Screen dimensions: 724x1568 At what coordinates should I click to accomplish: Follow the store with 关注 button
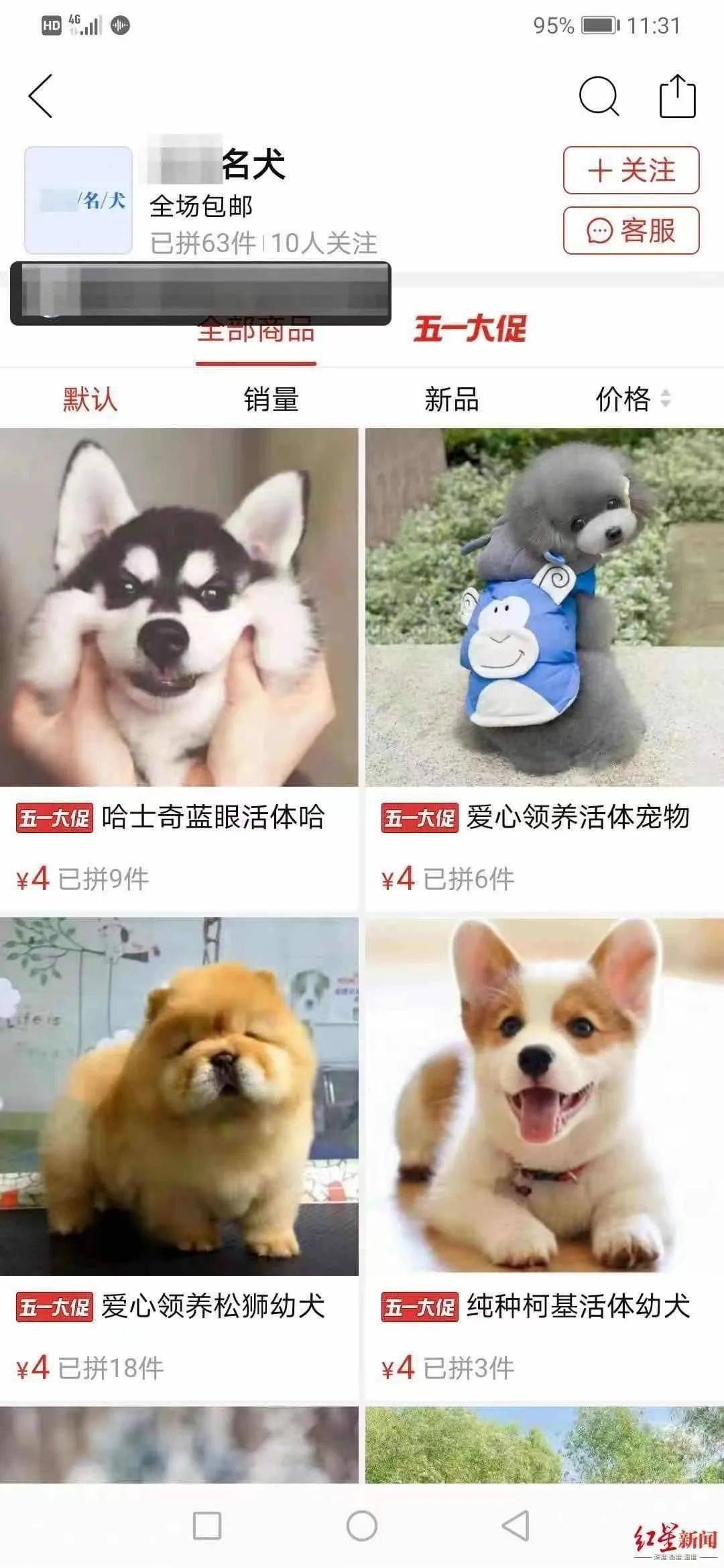coord(631,170)
